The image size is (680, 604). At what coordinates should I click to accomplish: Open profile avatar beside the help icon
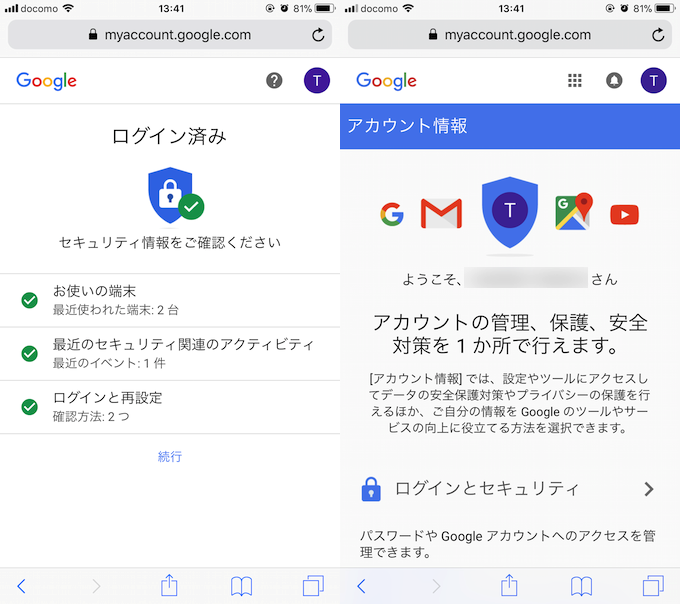[316, 81]
